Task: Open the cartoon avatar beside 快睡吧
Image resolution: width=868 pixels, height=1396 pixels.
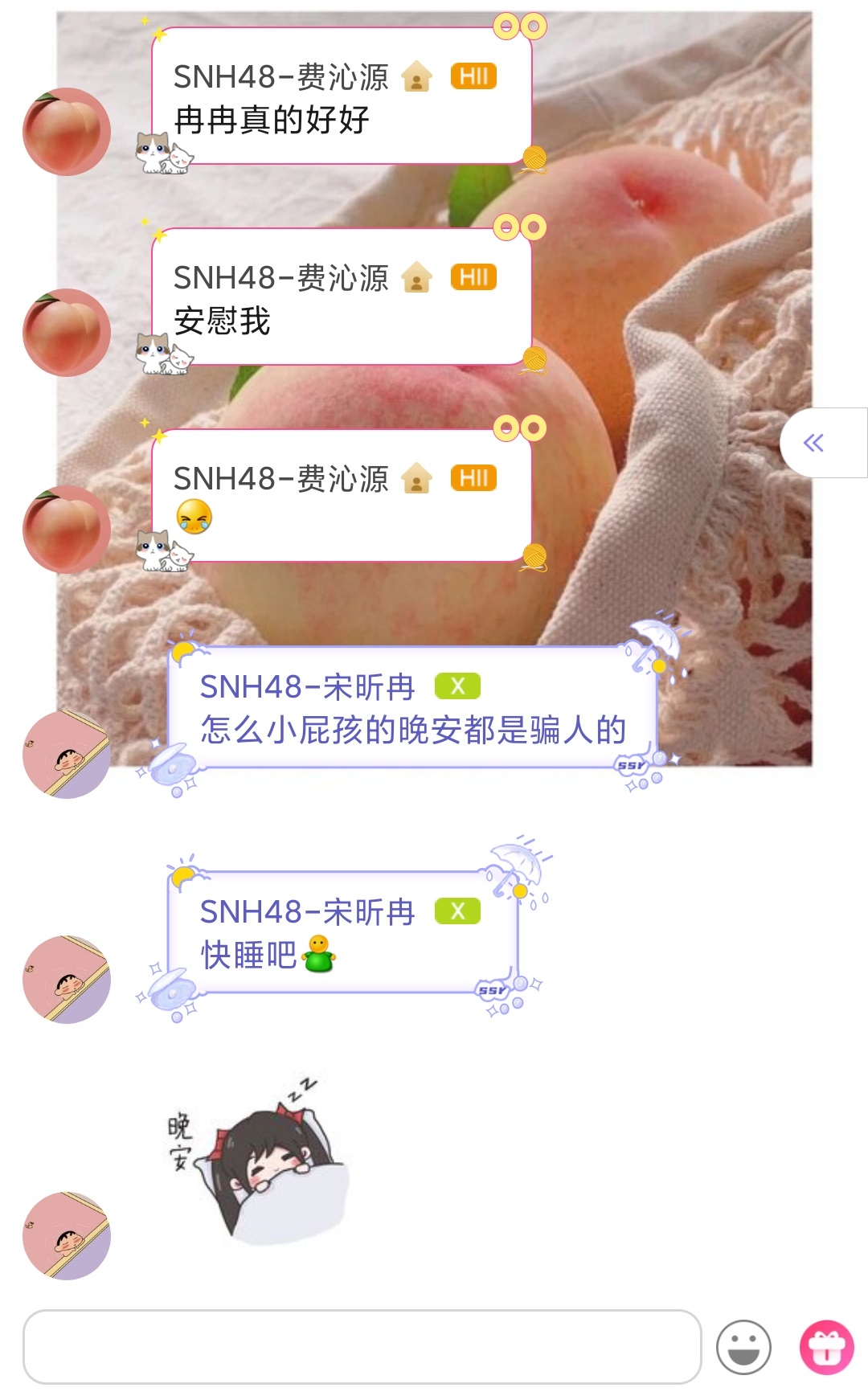Action: [66, 979]
